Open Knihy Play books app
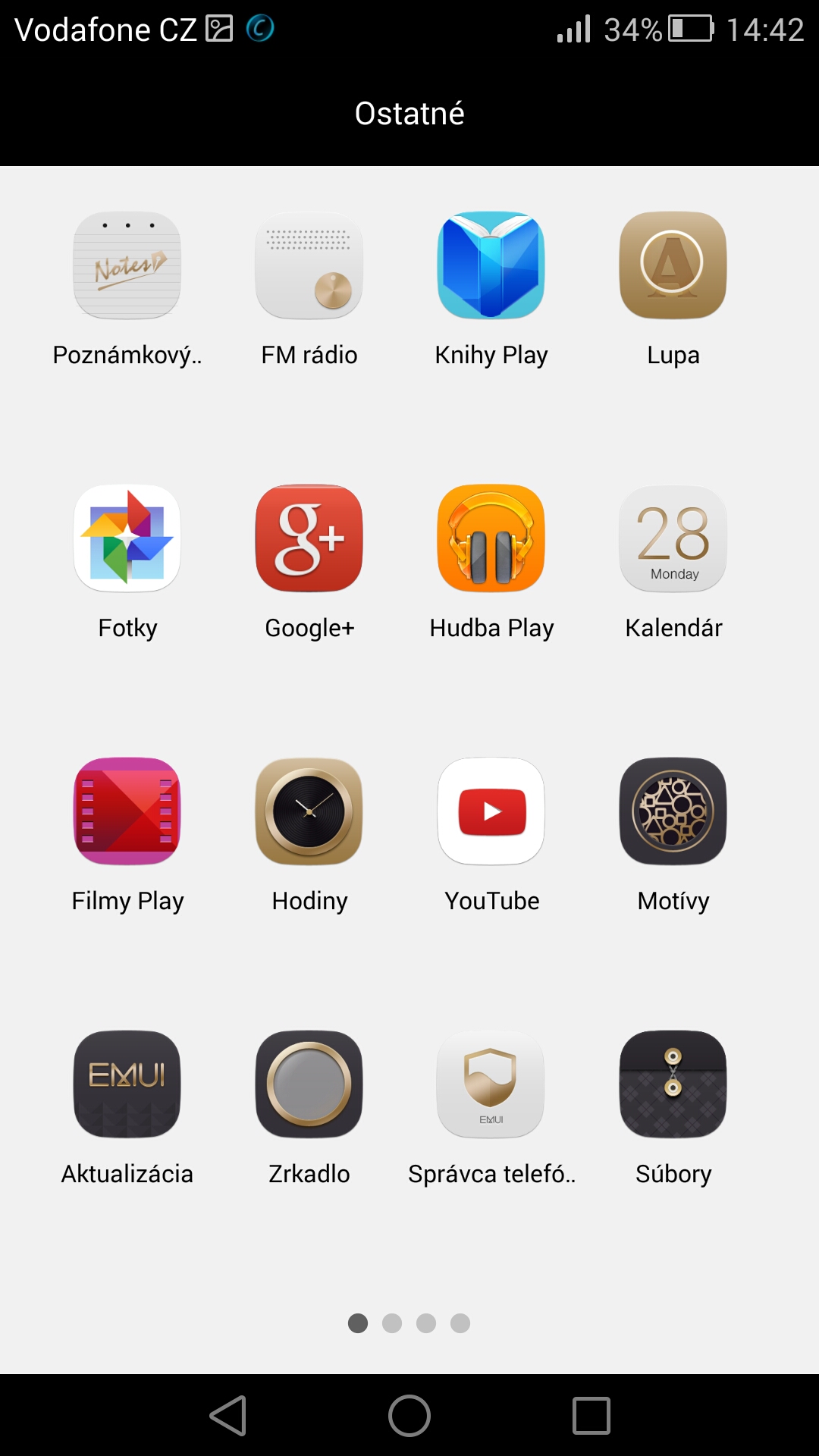The height and width of the screenshot is (1456, 819). (491, 265)
